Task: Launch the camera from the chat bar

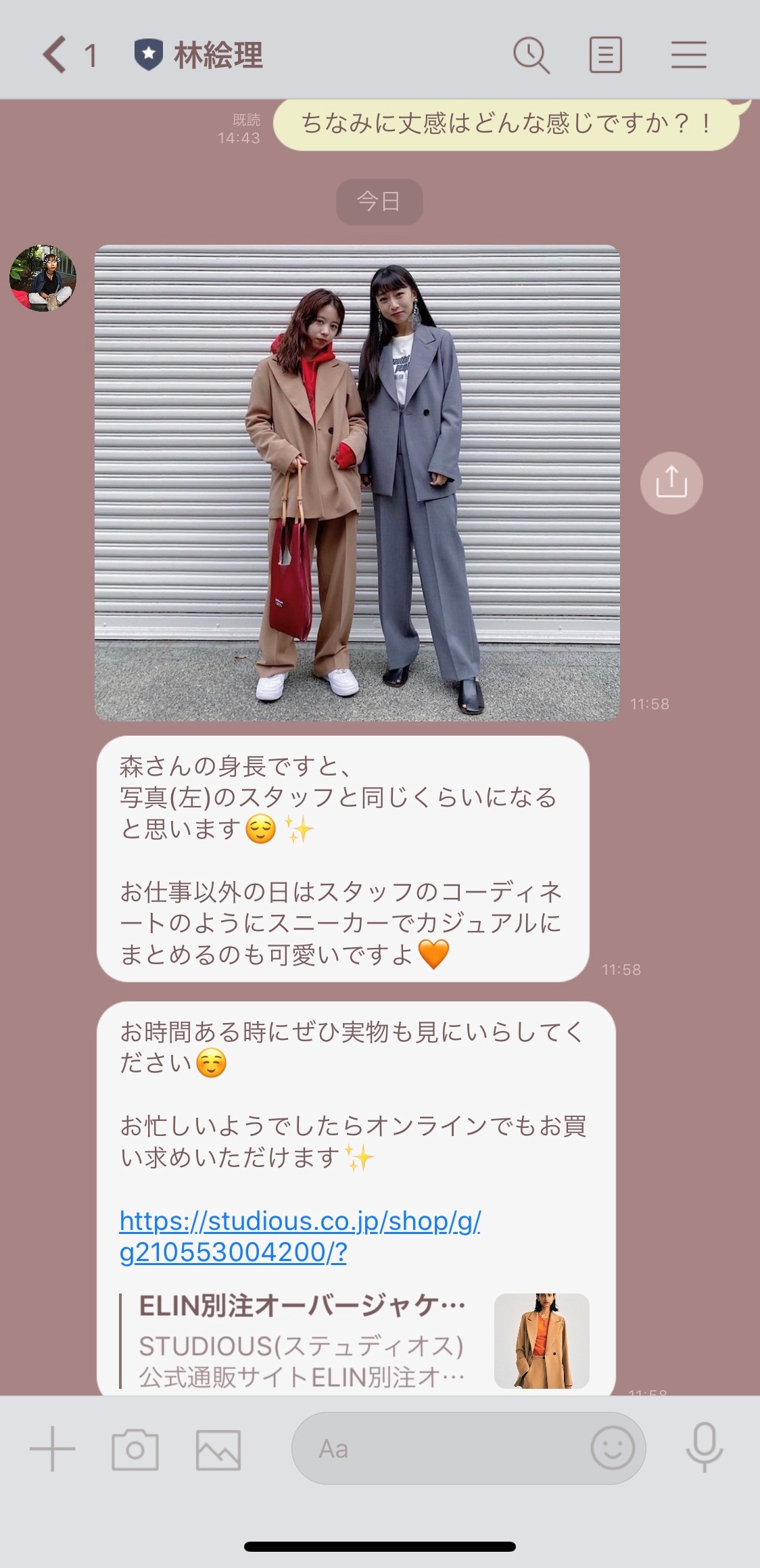Action: click(135, 1449)
